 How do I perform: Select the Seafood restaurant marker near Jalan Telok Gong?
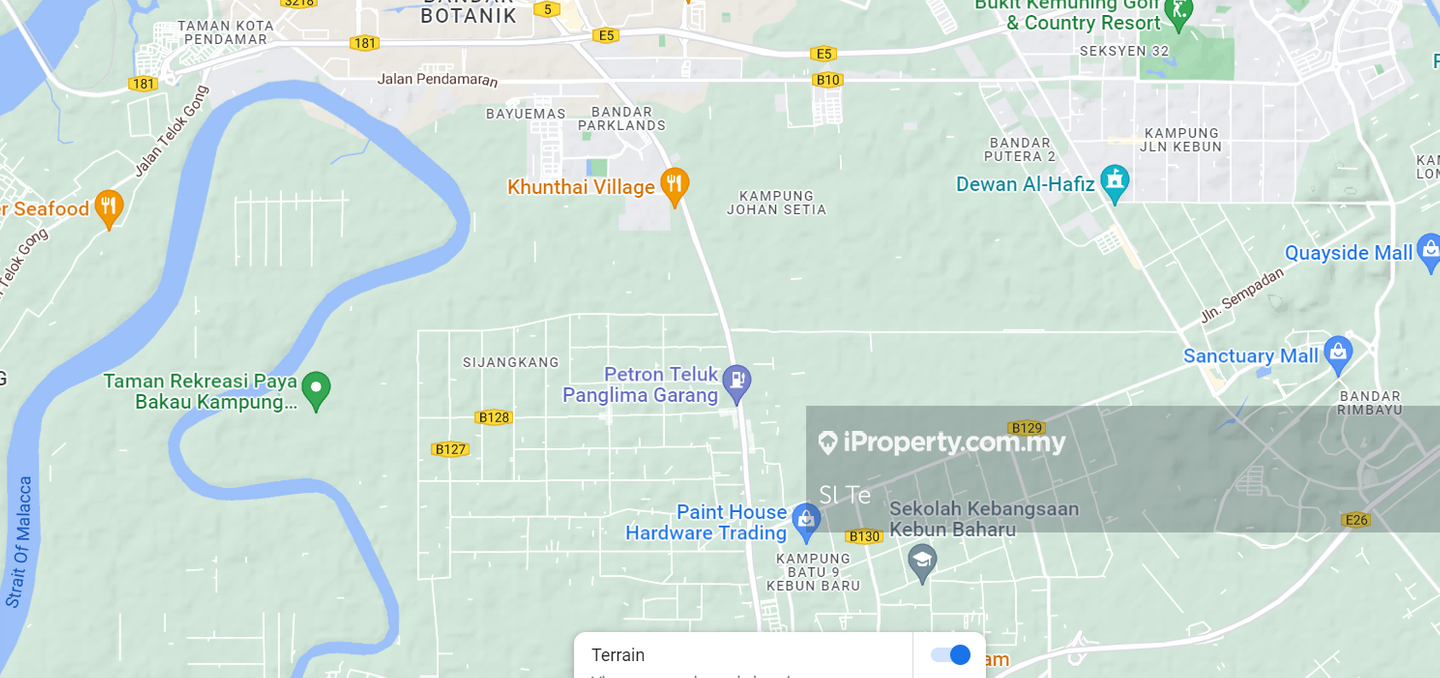108,207
